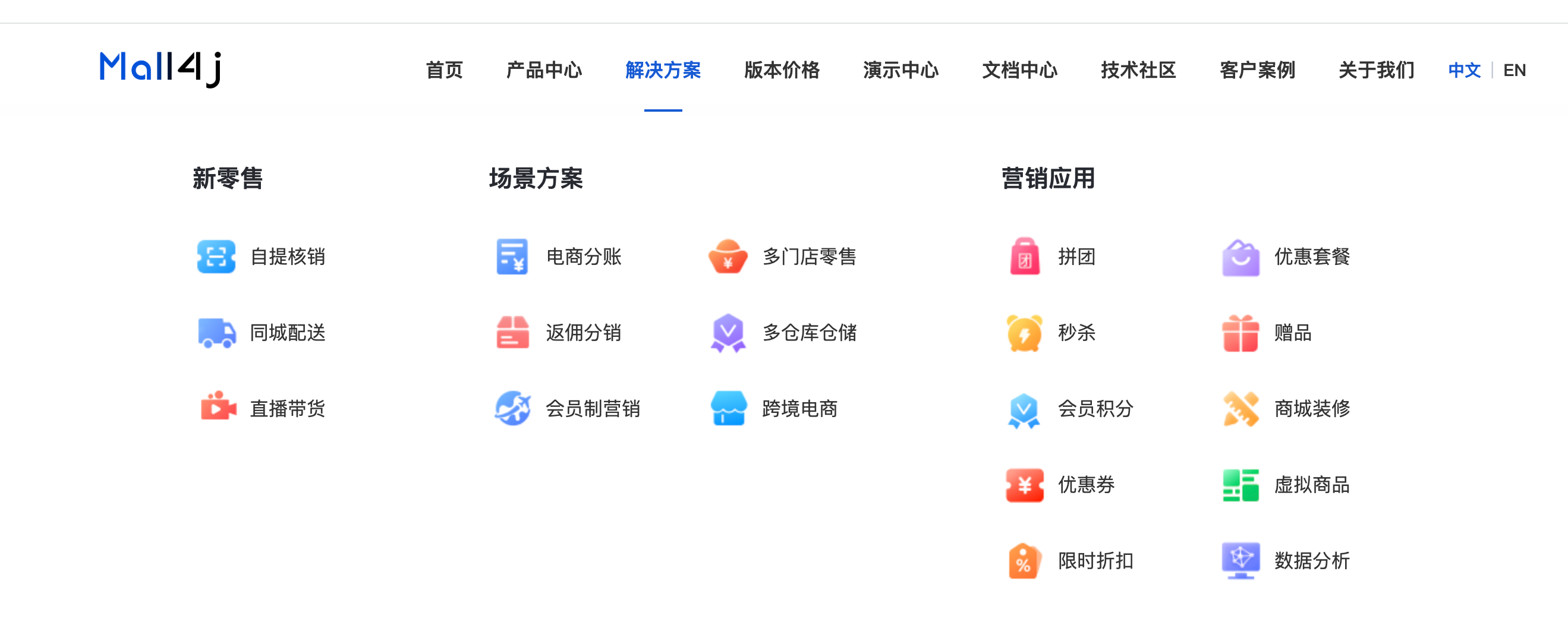
Task: Tap 优惠券 under 营销应用
Action: pos(1060,484)
